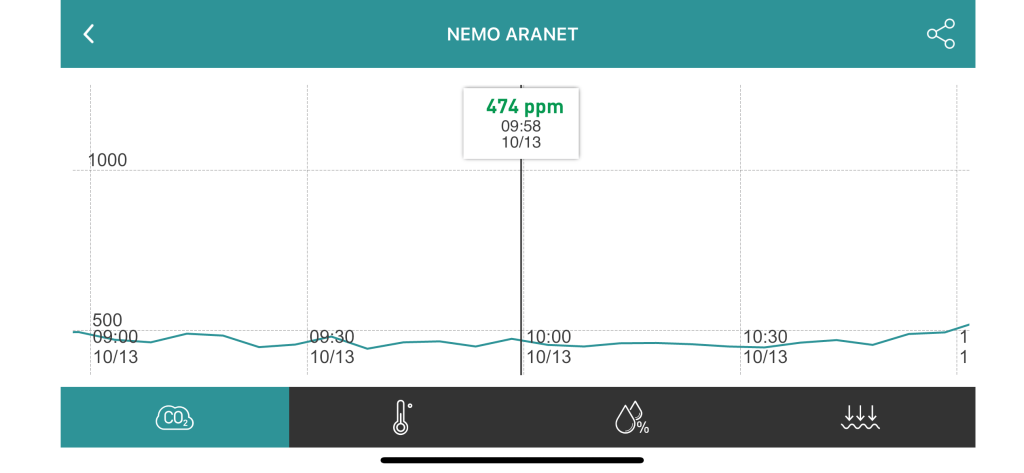Switch to the CO2 graph tab
Screen dimensions: 1024x473
(174, 418)
